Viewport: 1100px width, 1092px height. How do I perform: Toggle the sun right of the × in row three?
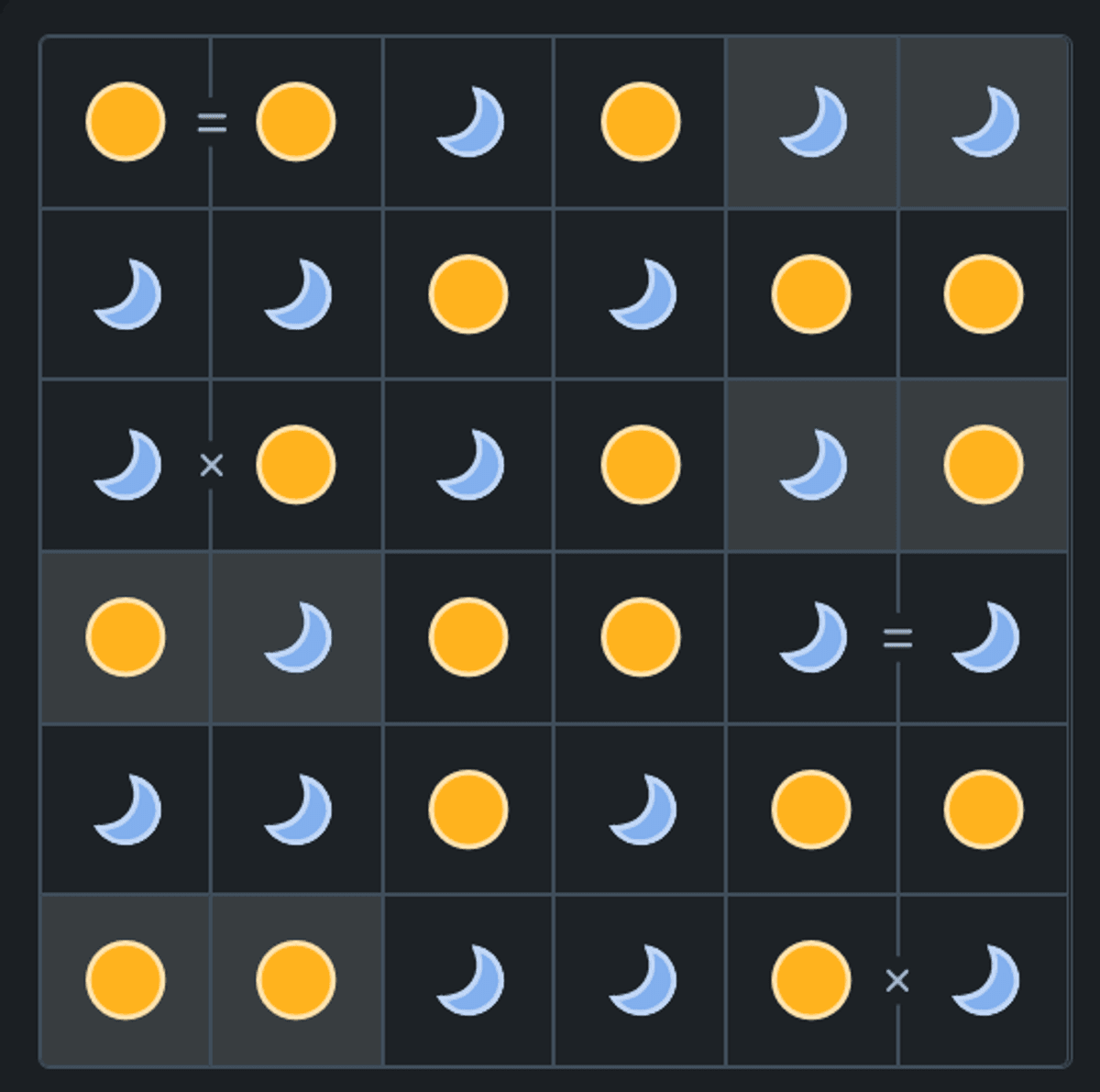point(296,465)
